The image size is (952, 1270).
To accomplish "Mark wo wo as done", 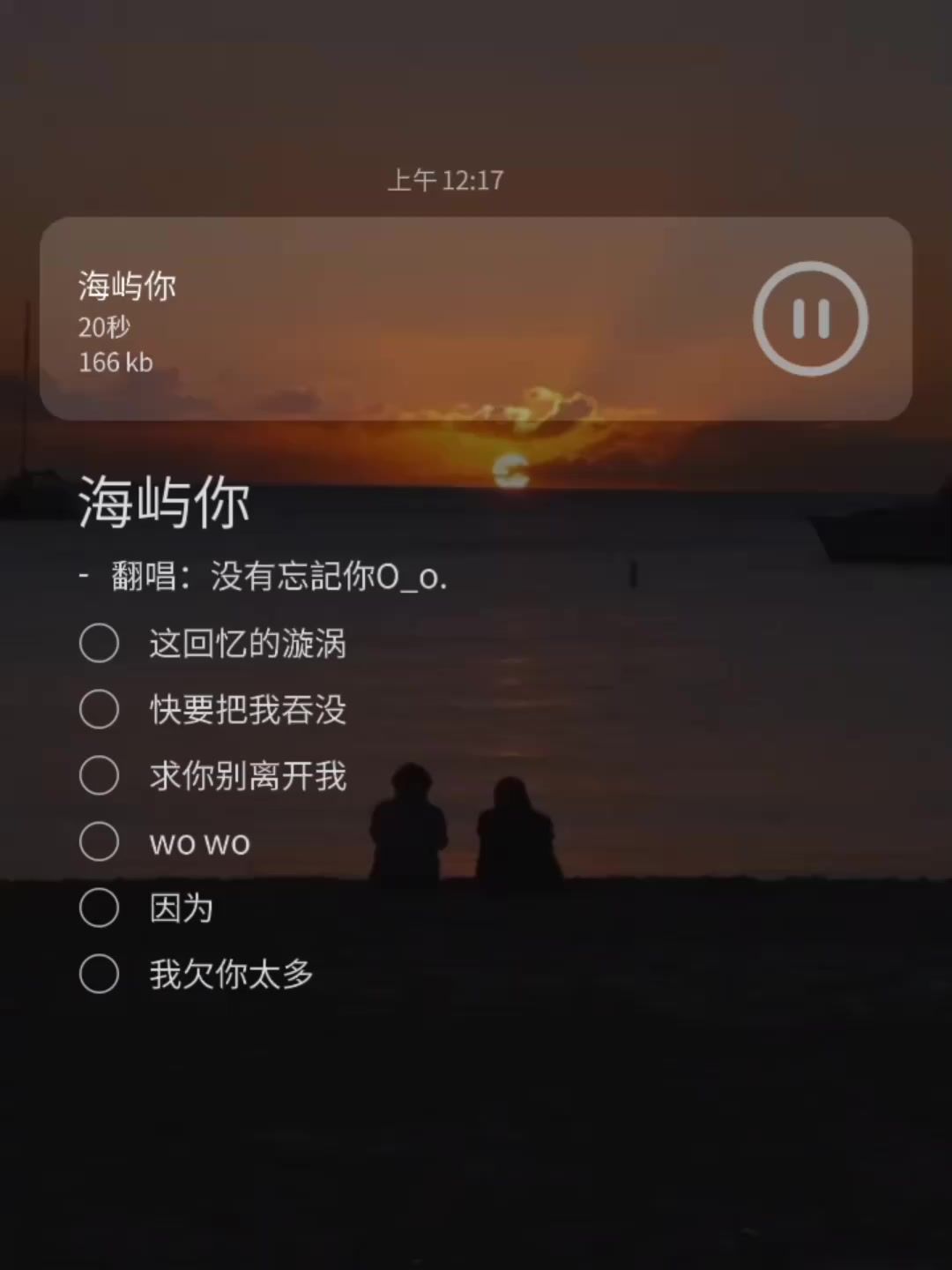I will click(99, 841).
